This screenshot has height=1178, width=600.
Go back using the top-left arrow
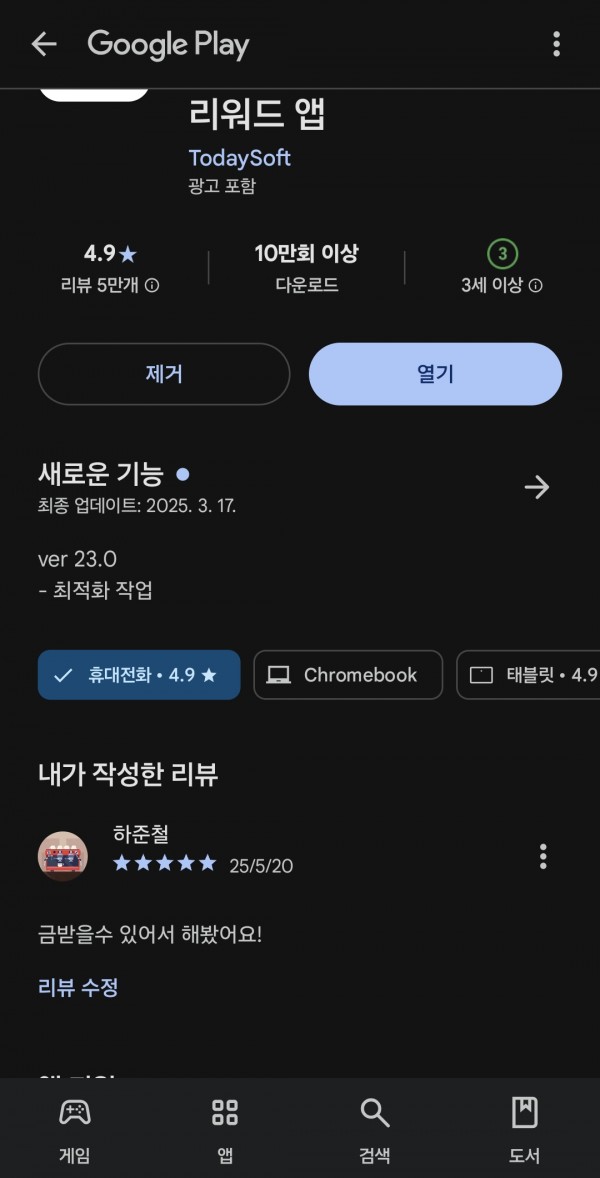44,44
